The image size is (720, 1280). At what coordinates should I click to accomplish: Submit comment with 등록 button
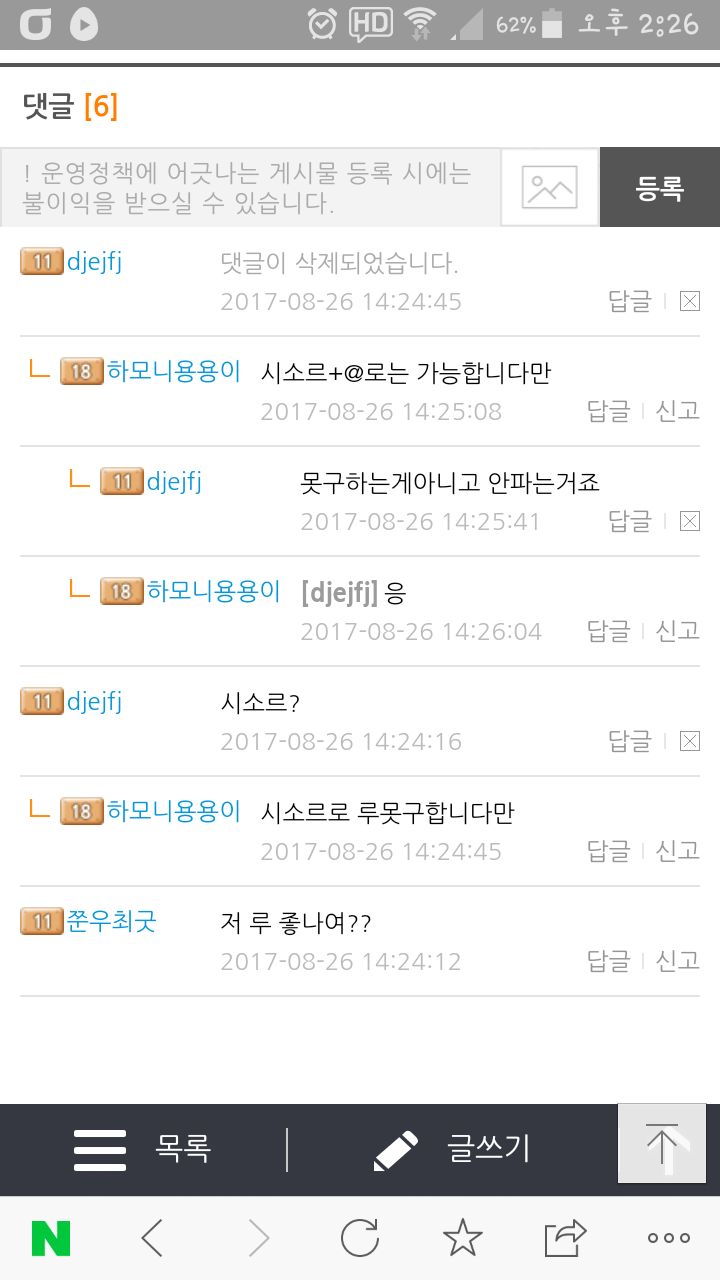660,188
